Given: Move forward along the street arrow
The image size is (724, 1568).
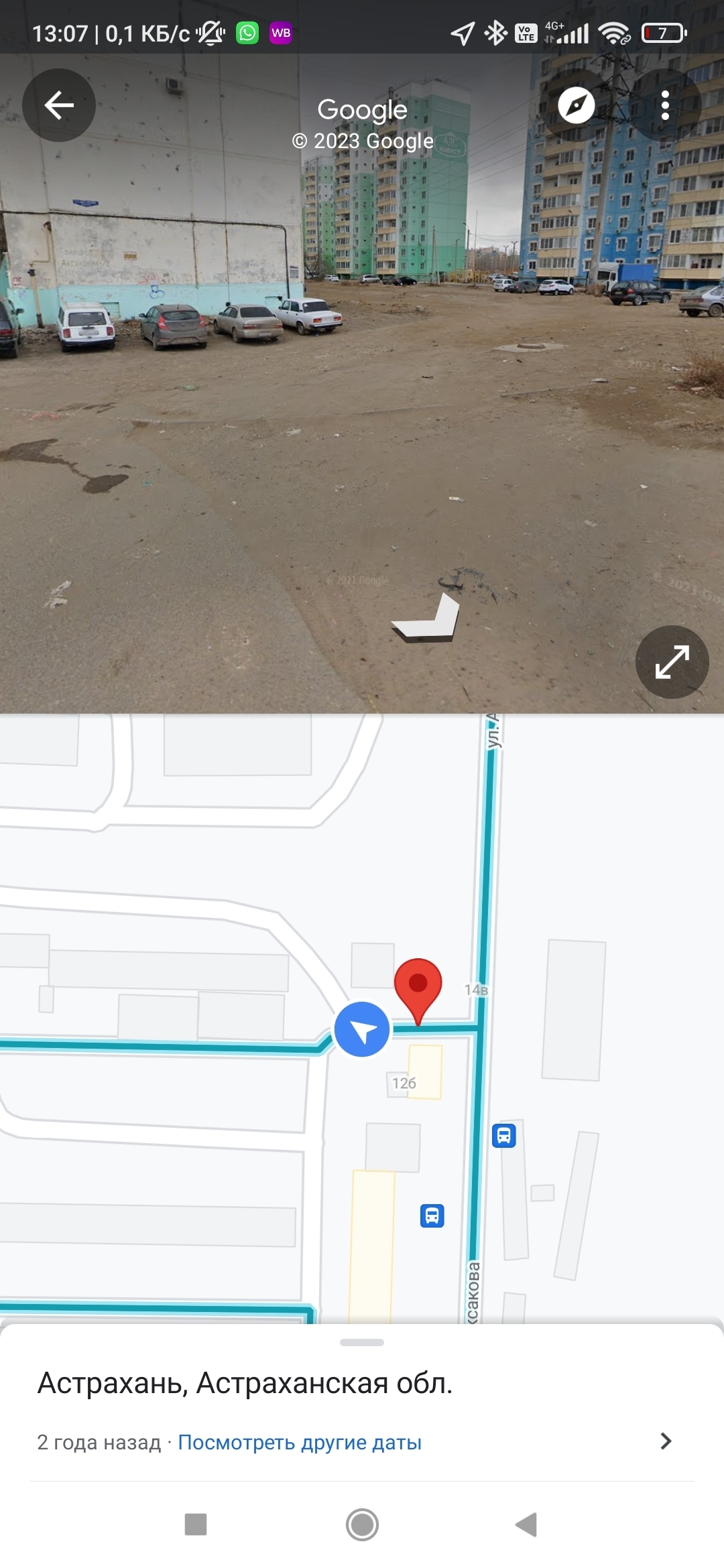Looking at the screenshot, I should pos(428,620).
